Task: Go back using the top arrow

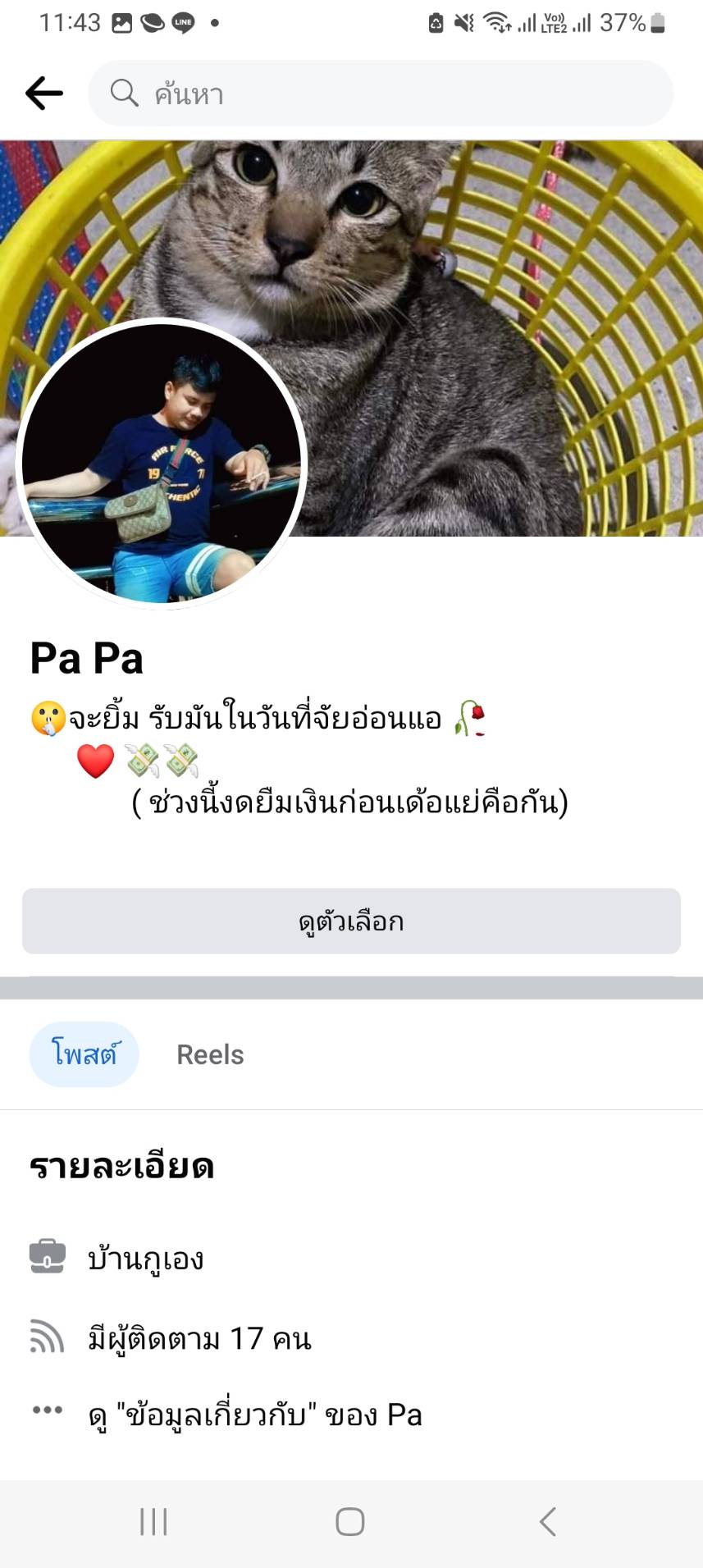Action: (44, 94)
